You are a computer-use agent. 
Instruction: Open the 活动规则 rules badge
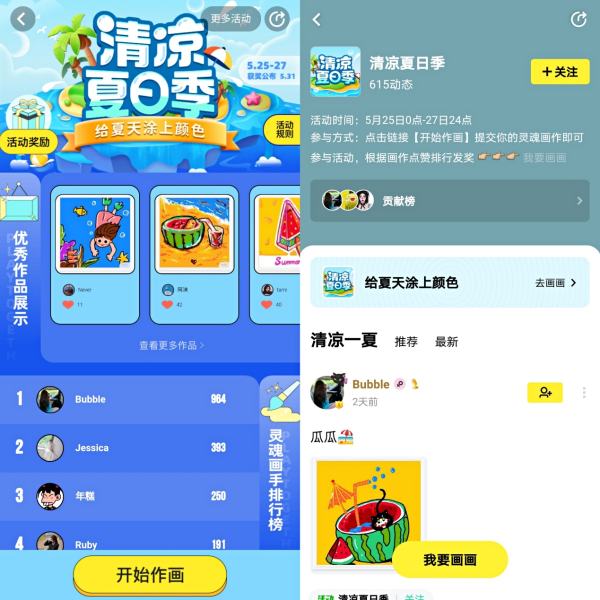[x=284, y=130]
